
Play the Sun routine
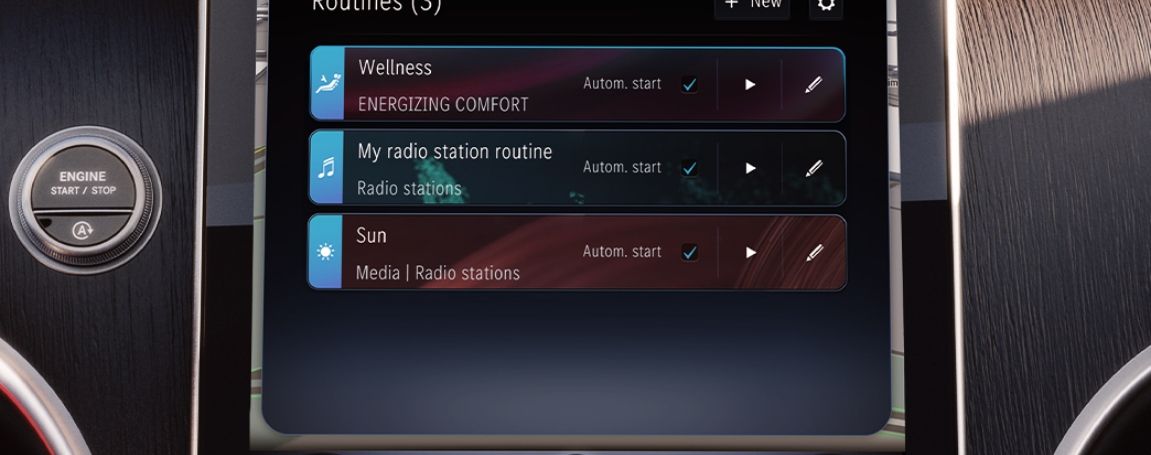(750, 252)
